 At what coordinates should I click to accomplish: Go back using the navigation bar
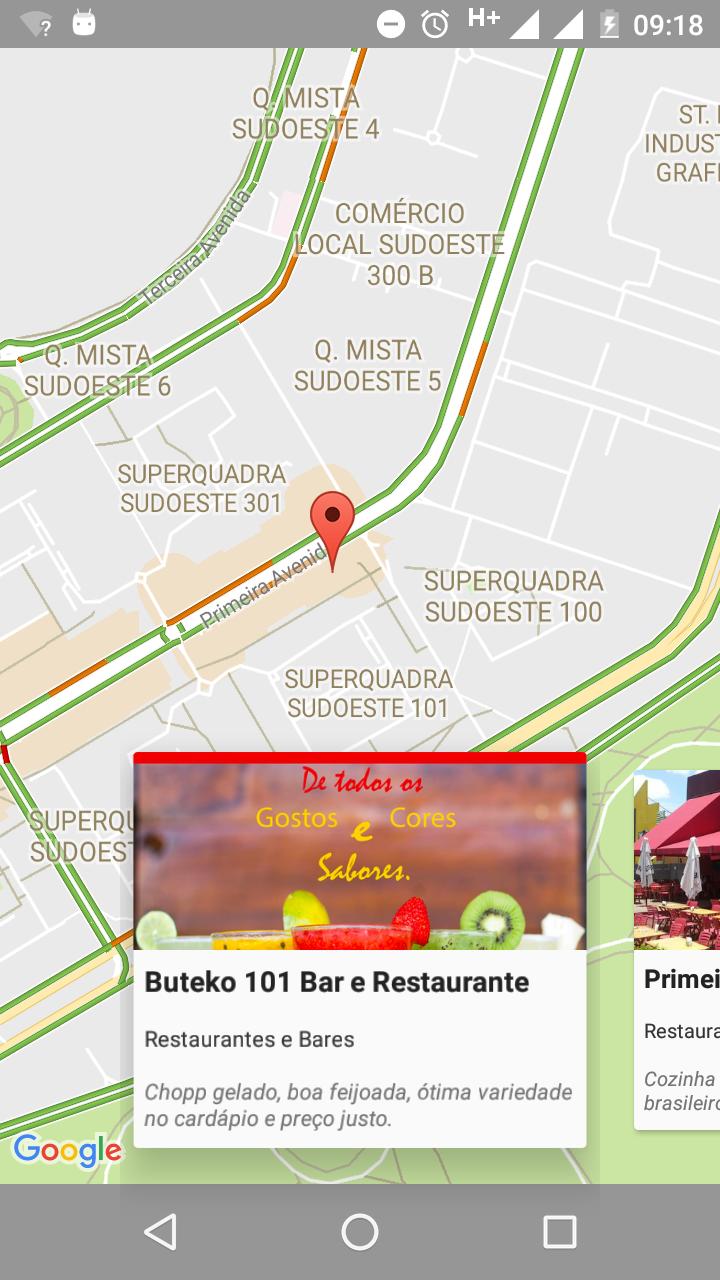161,1232
